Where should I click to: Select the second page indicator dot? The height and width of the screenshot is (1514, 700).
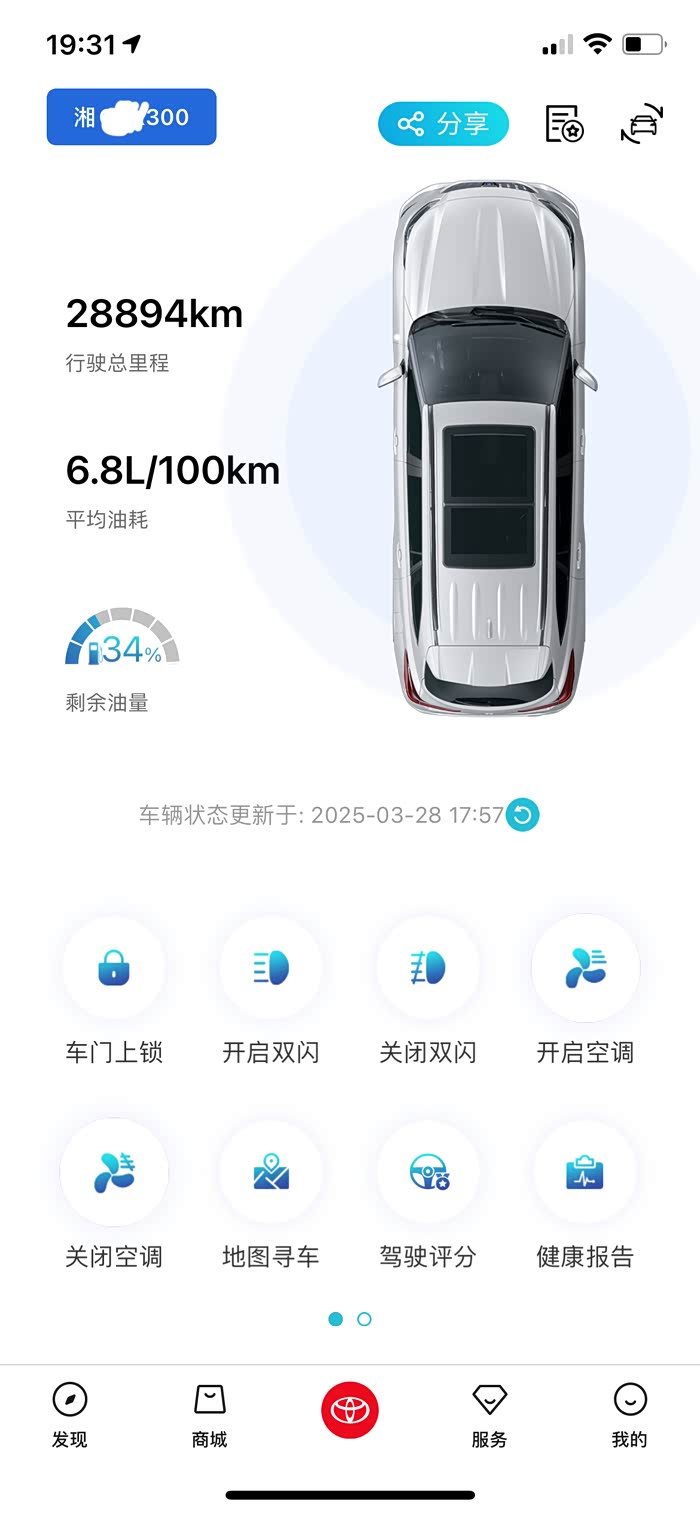(364, 1319)
